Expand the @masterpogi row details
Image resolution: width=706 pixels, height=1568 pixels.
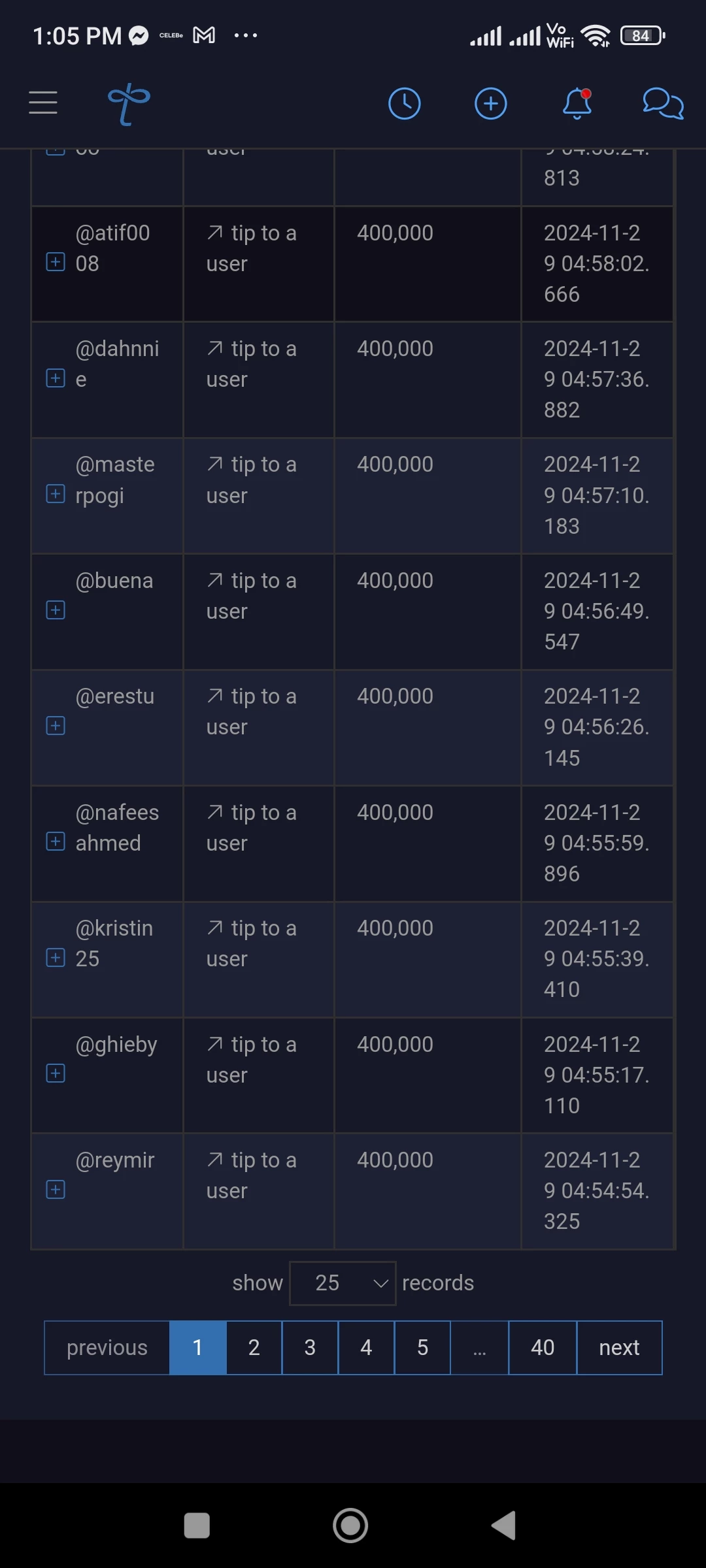pos(56,494)
